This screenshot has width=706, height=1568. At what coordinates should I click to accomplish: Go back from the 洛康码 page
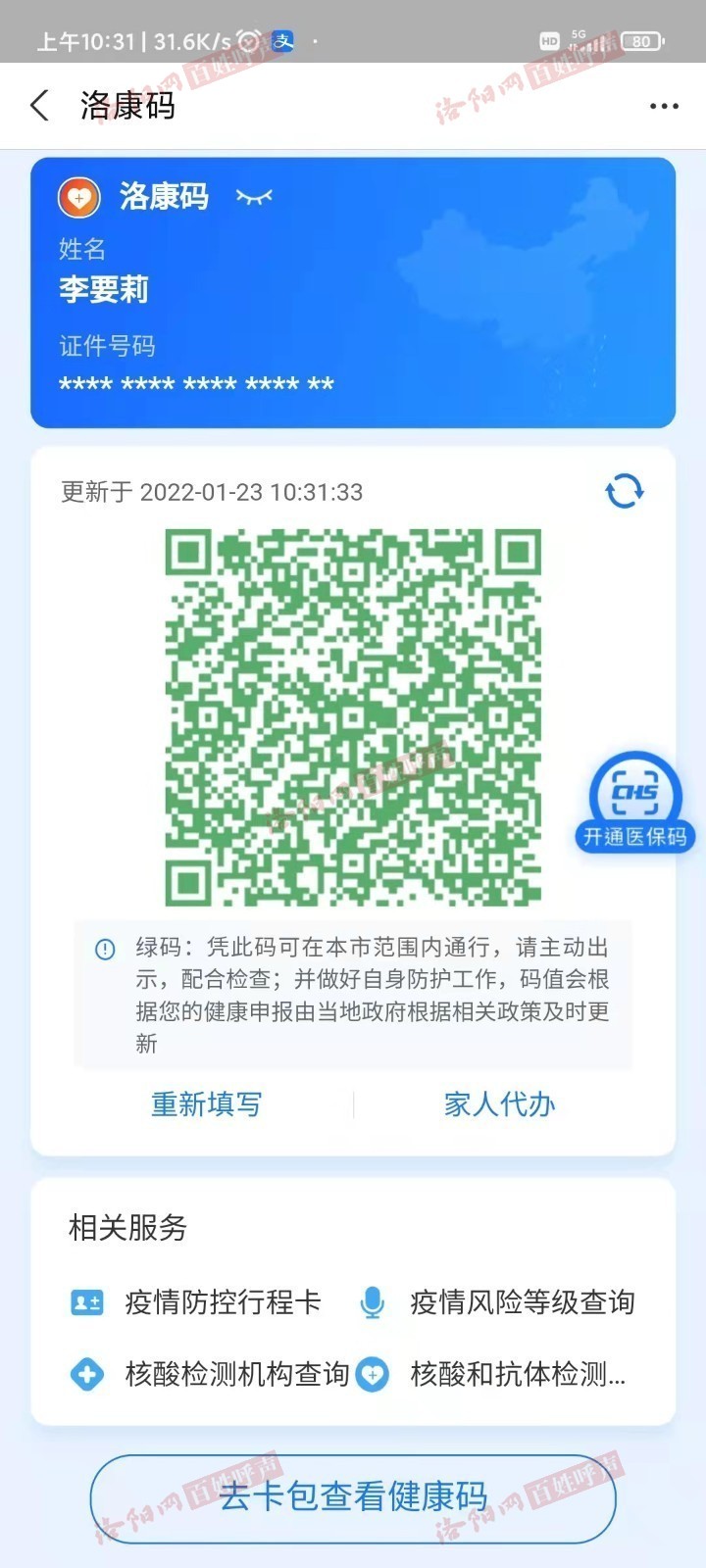pos(40,105)
